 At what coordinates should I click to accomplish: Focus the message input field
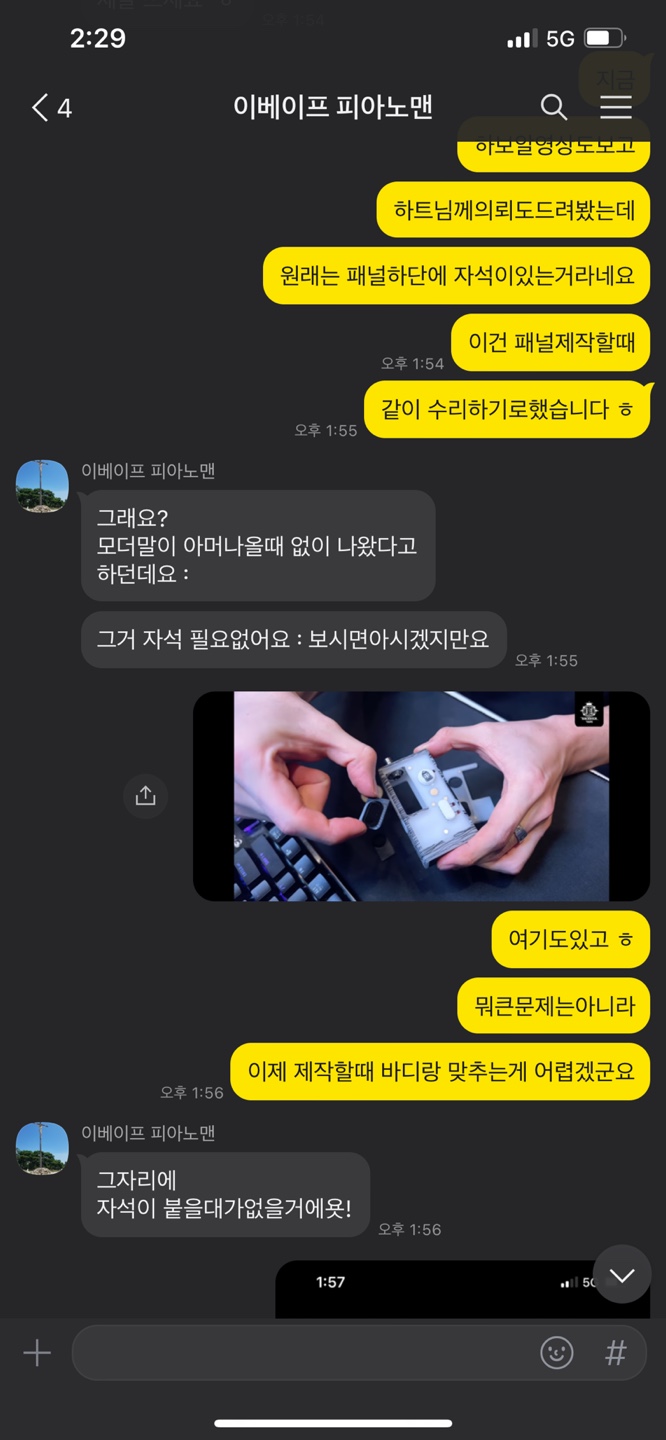tap(300, 1353)
